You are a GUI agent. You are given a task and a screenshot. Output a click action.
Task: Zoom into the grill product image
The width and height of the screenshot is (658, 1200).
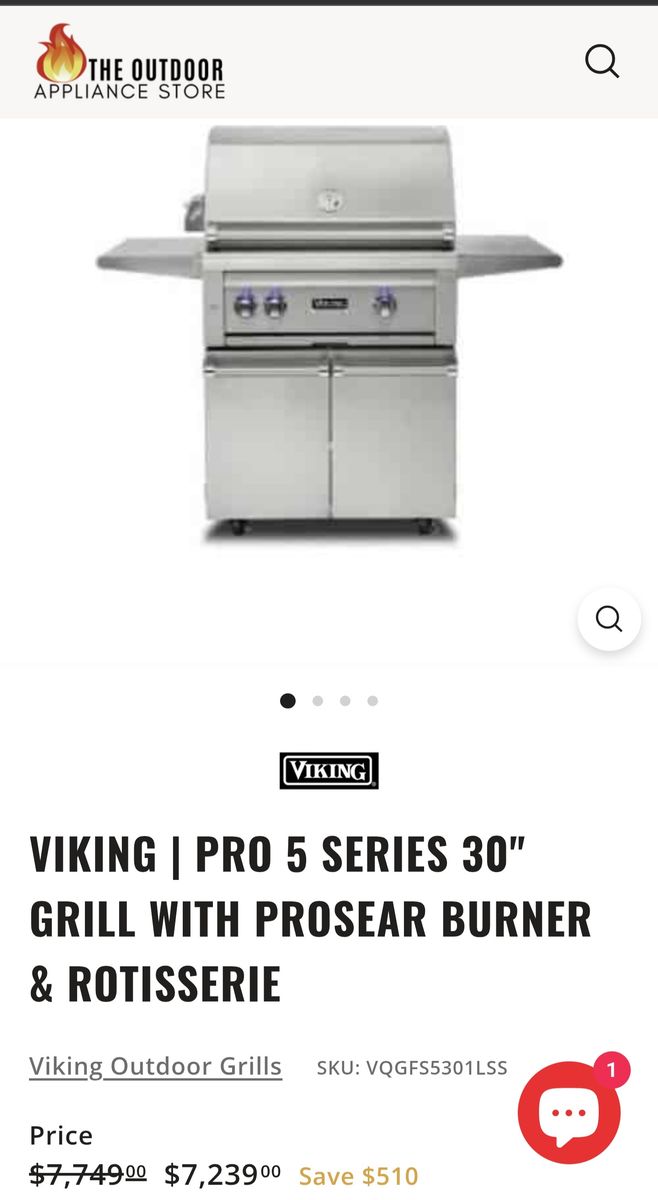tap(609, 619)
